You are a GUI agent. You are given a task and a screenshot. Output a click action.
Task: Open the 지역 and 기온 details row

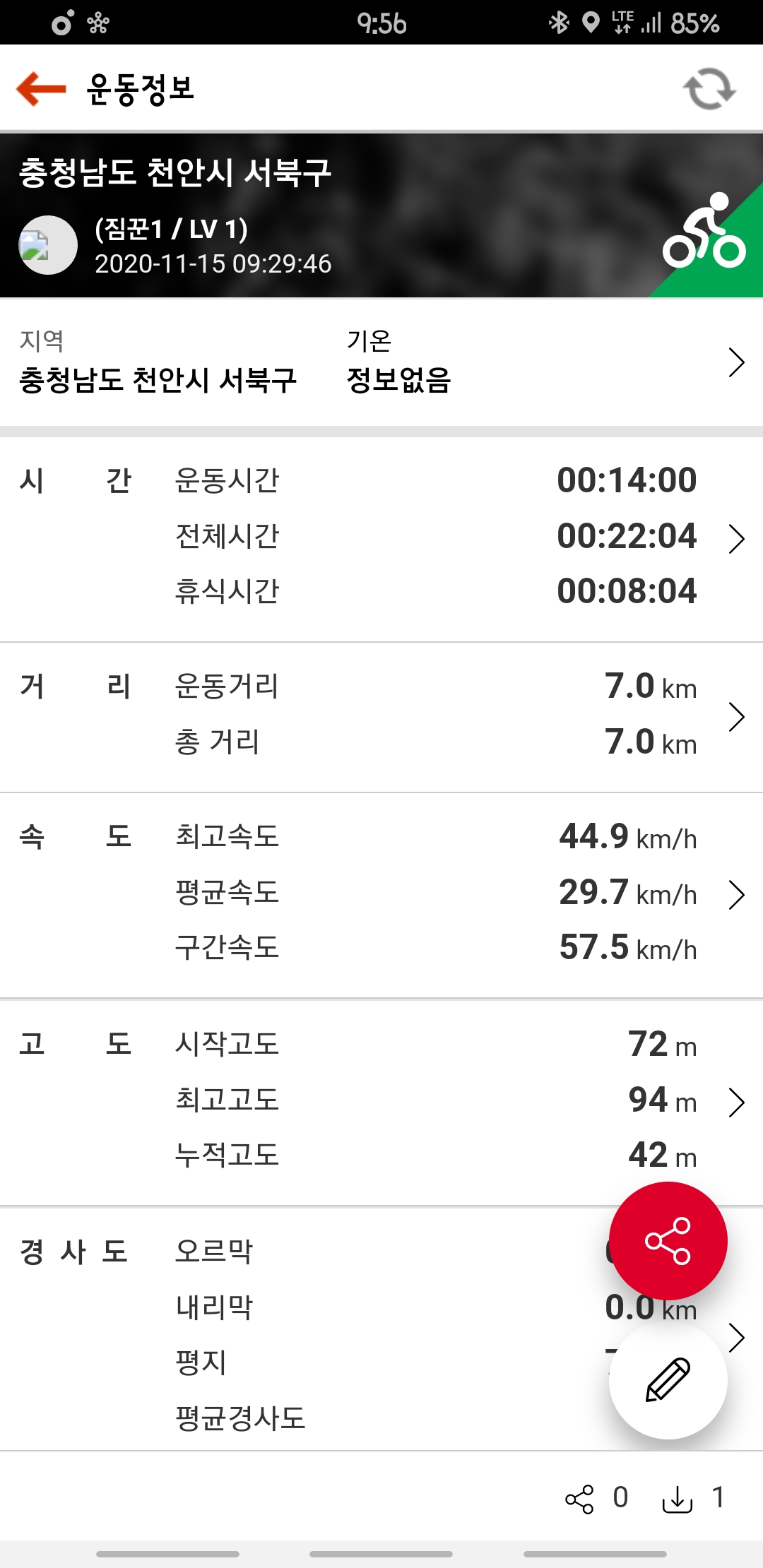381,362
